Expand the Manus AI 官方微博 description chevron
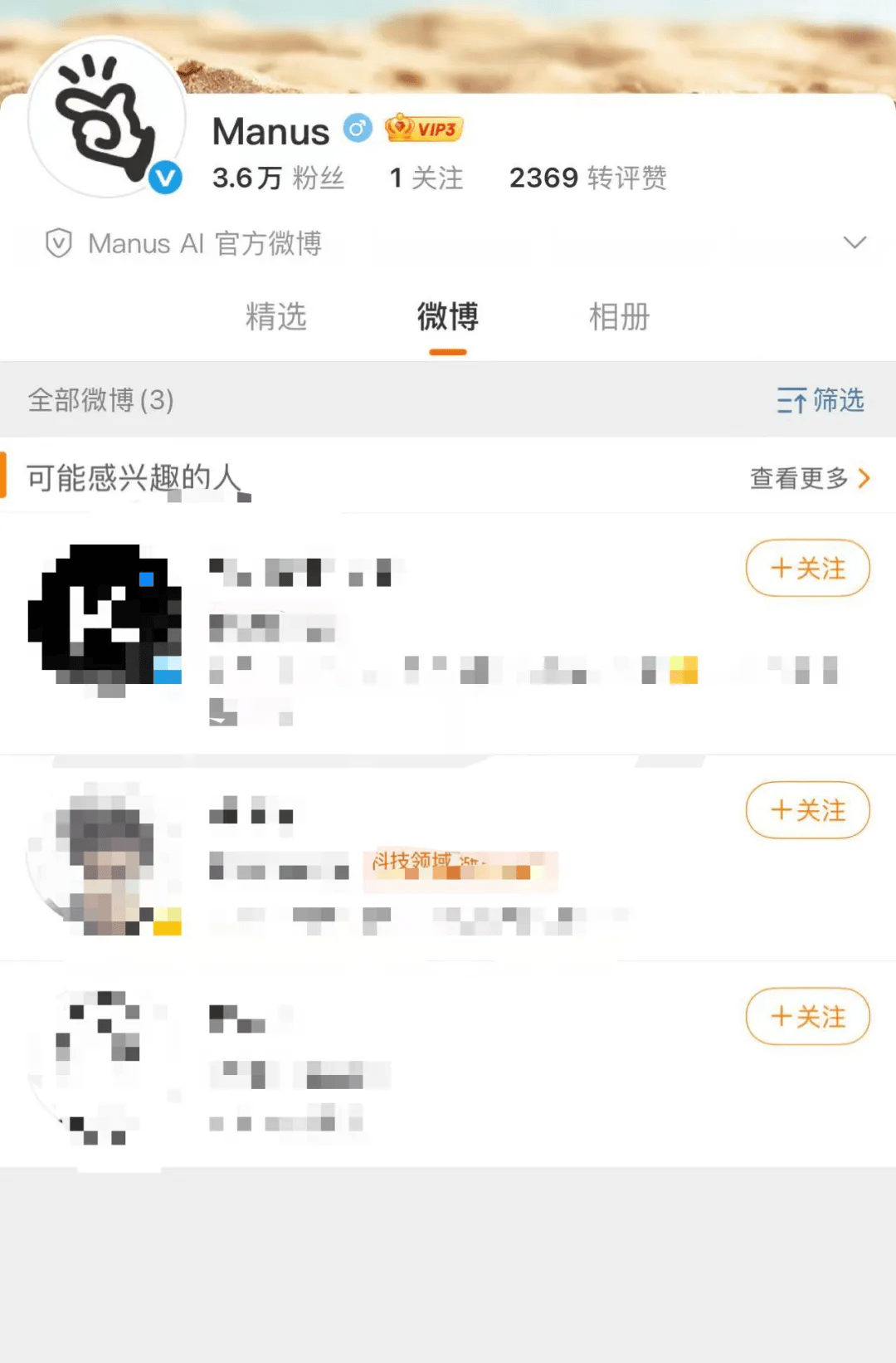The image size is (896, 1363). click(x=855, y=242)
